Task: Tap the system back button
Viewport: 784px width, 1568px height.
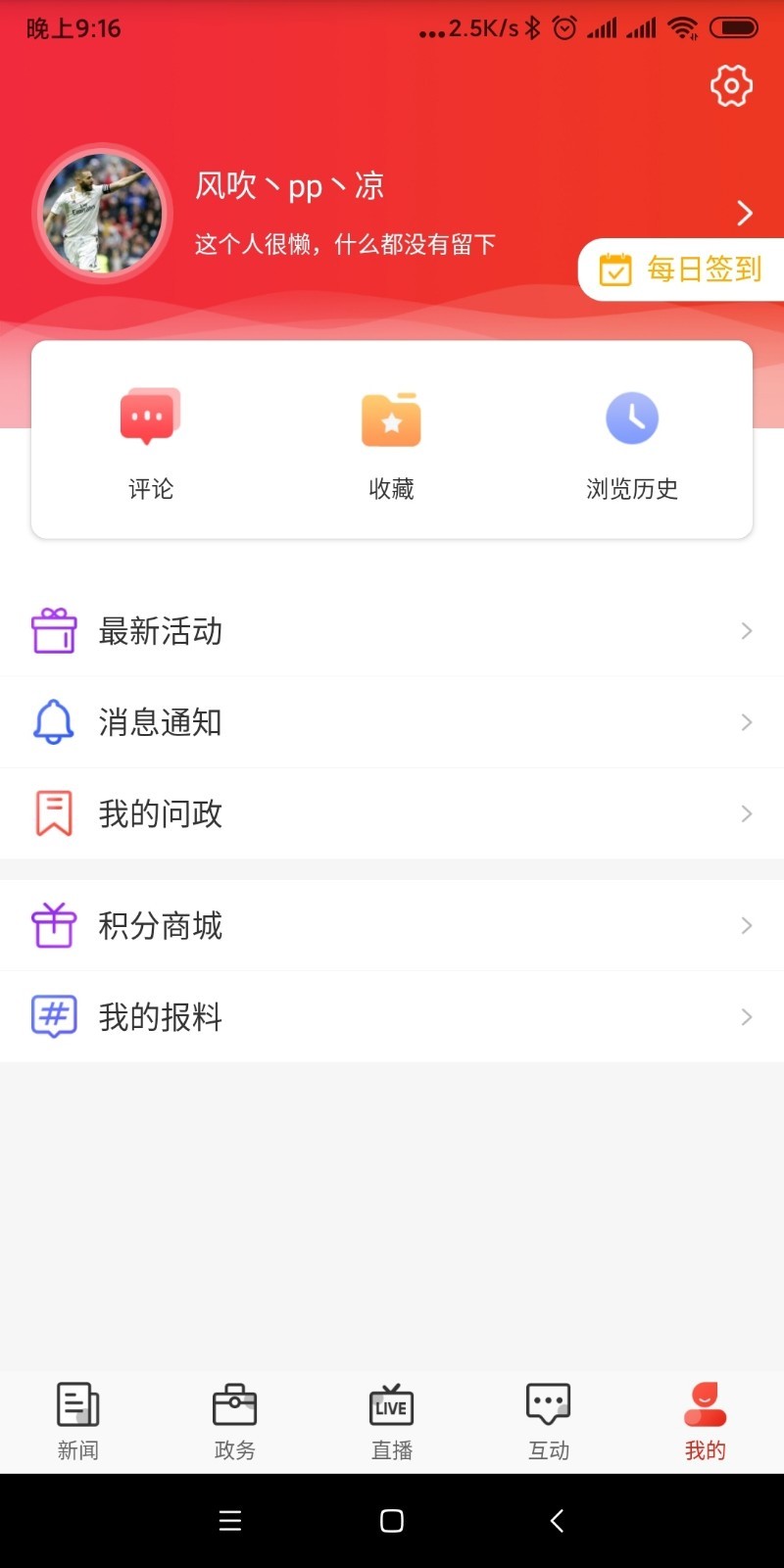Action: [557, 1521]
